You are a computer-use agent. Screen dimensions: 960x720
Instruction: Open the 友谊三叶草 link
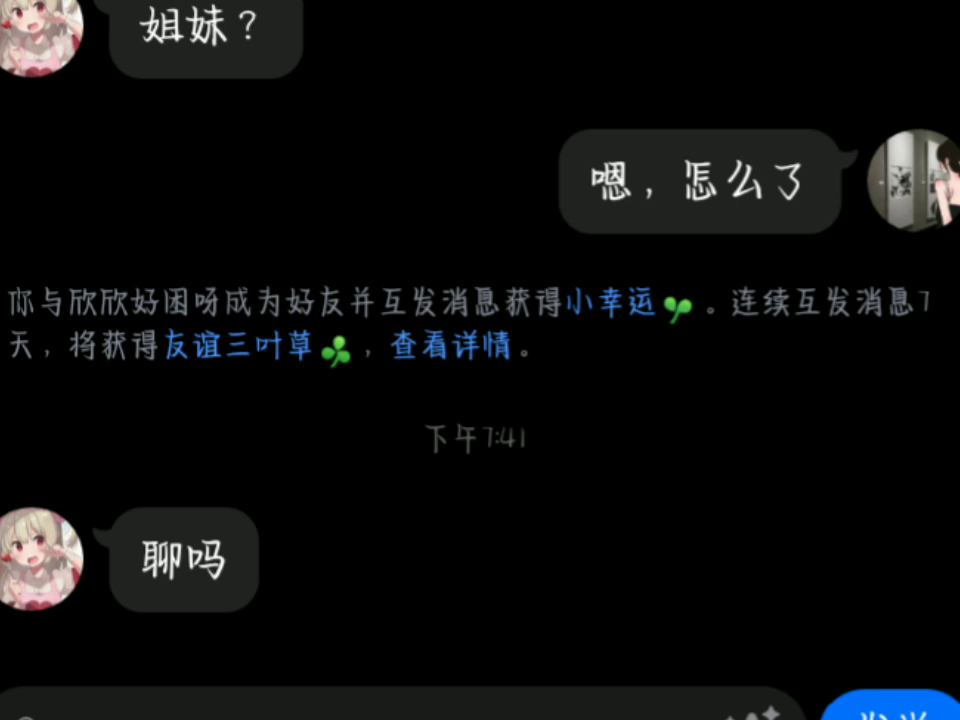(x=239, y=347)
